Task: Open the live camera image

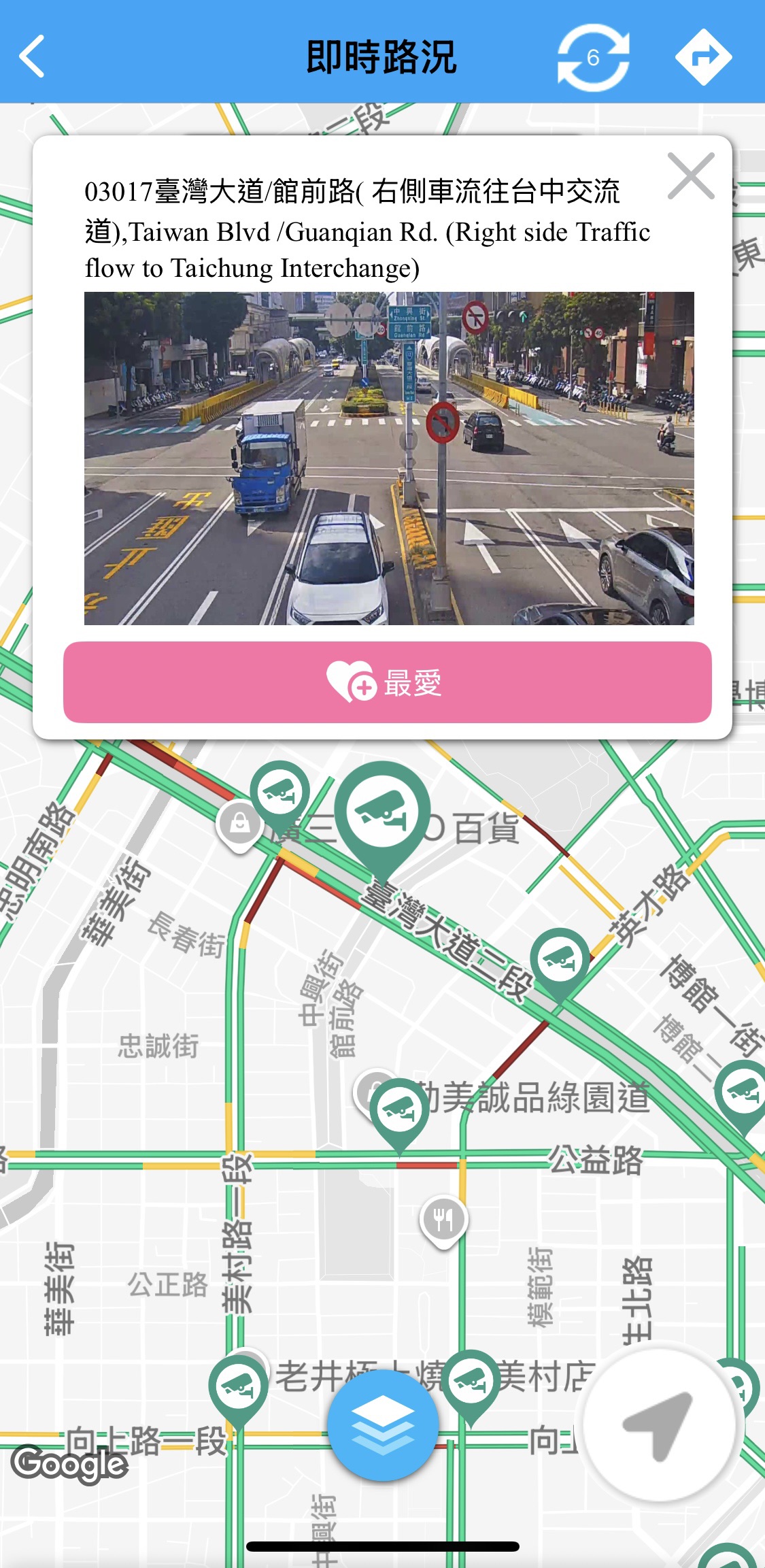Action: tap(389, 458)
